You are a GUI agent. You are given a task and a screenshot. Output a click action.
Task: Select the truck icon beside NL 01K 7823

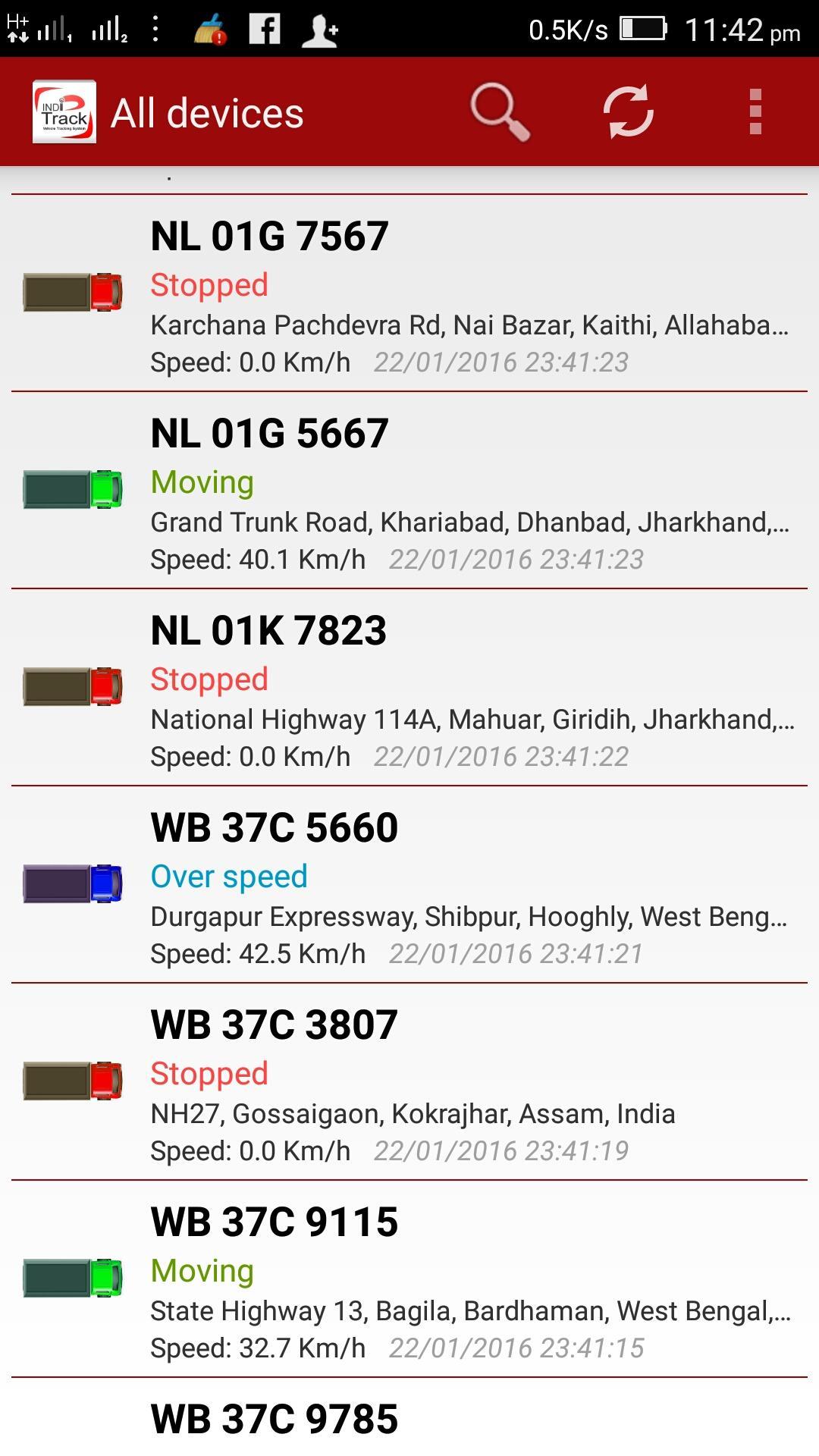(x=72, y=686)
